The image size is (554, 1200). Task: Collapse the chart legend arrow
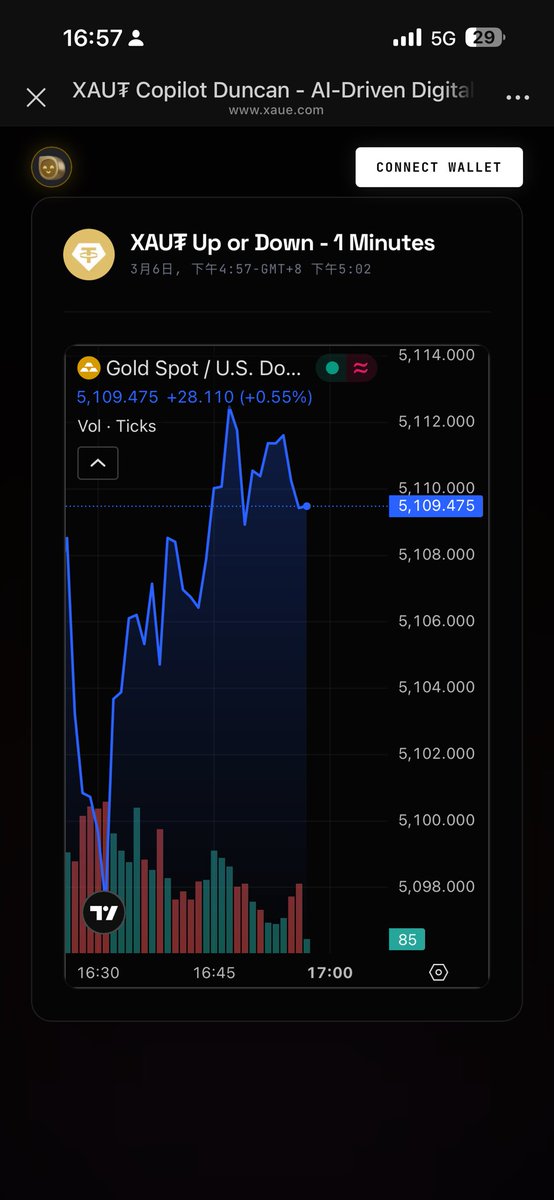pyautogui.click(x=98, y=463)
